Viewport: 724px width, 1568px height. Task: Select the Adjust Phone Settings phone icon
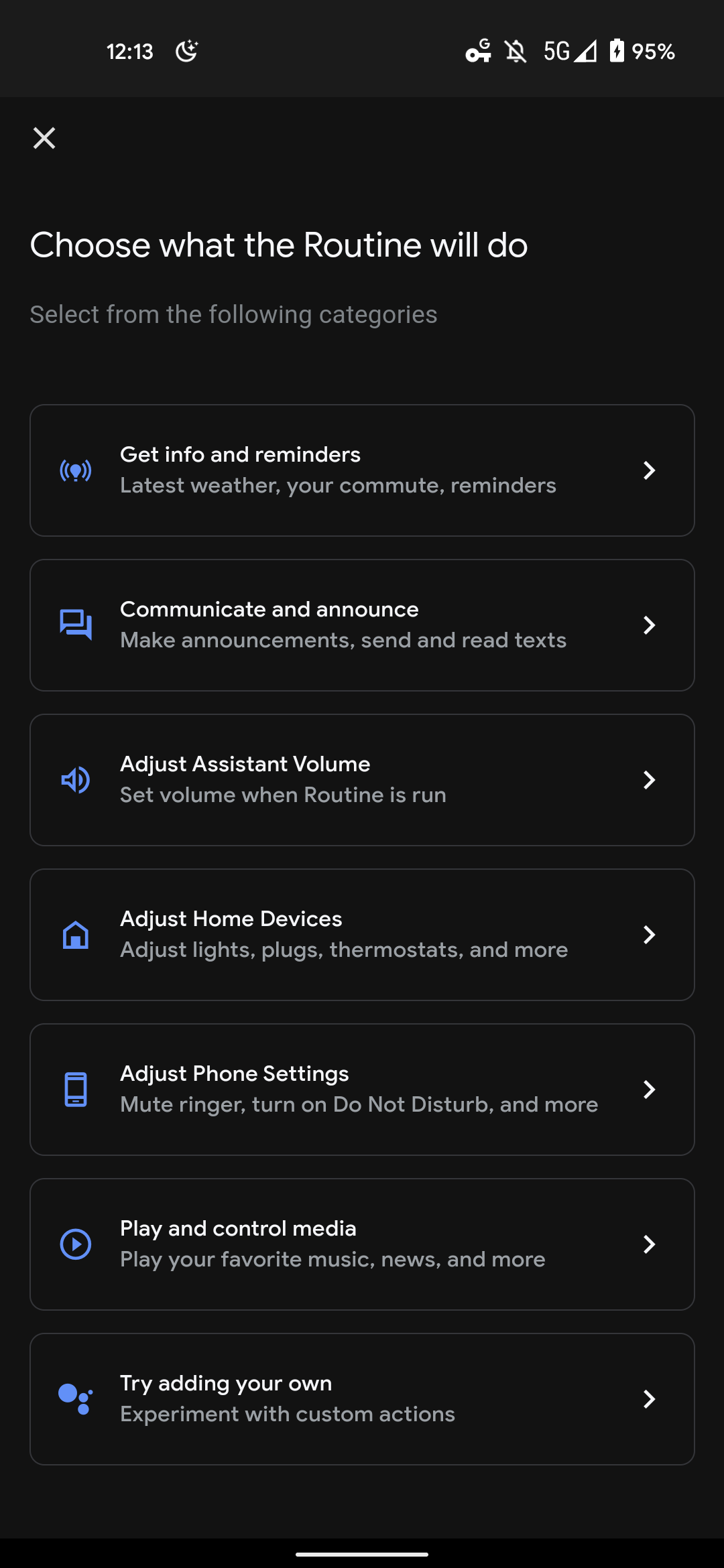click(x=76, y=1089)
